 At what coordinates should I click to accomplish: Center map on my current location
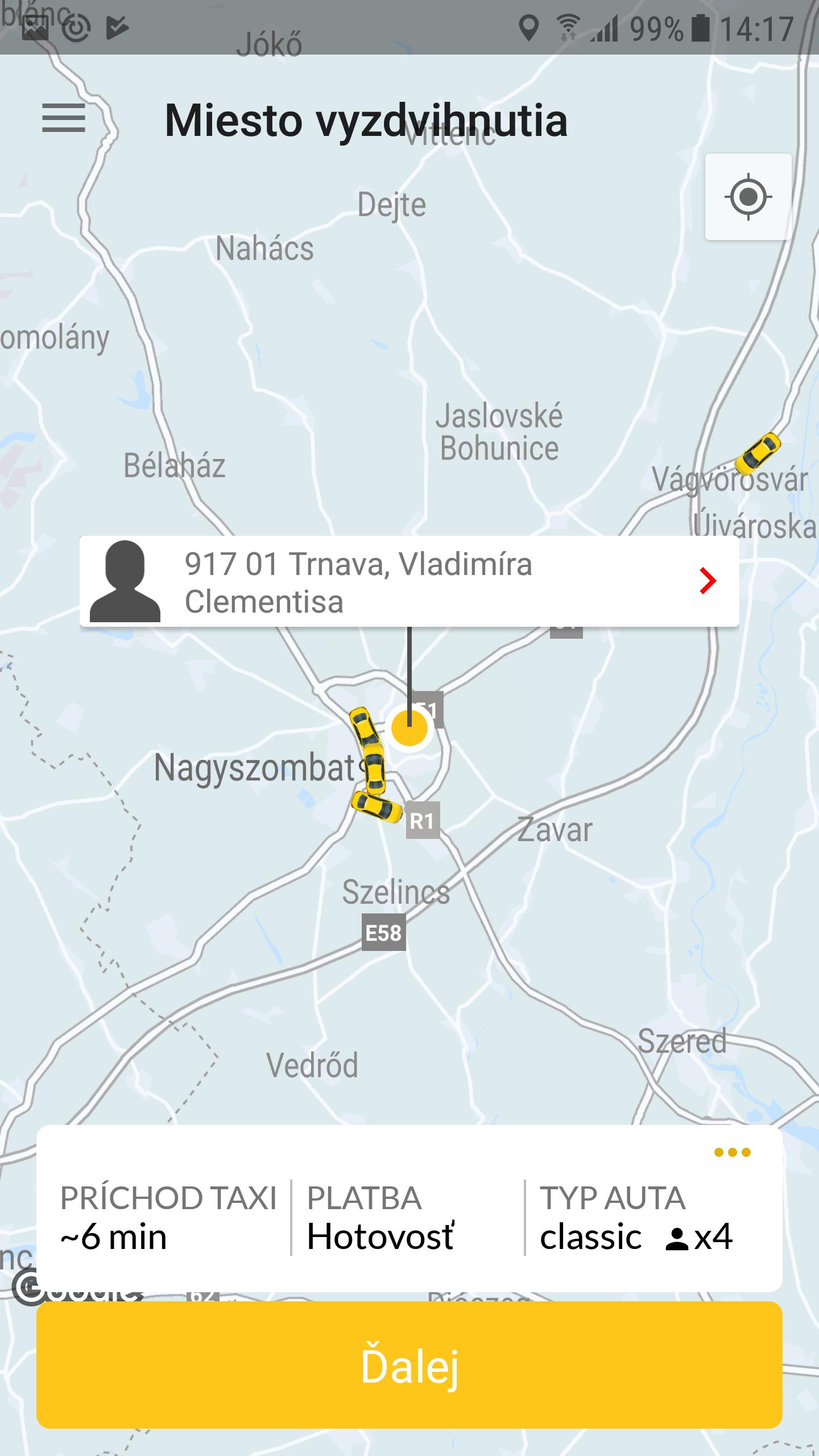pyautogui.click(x=748, y=197)
